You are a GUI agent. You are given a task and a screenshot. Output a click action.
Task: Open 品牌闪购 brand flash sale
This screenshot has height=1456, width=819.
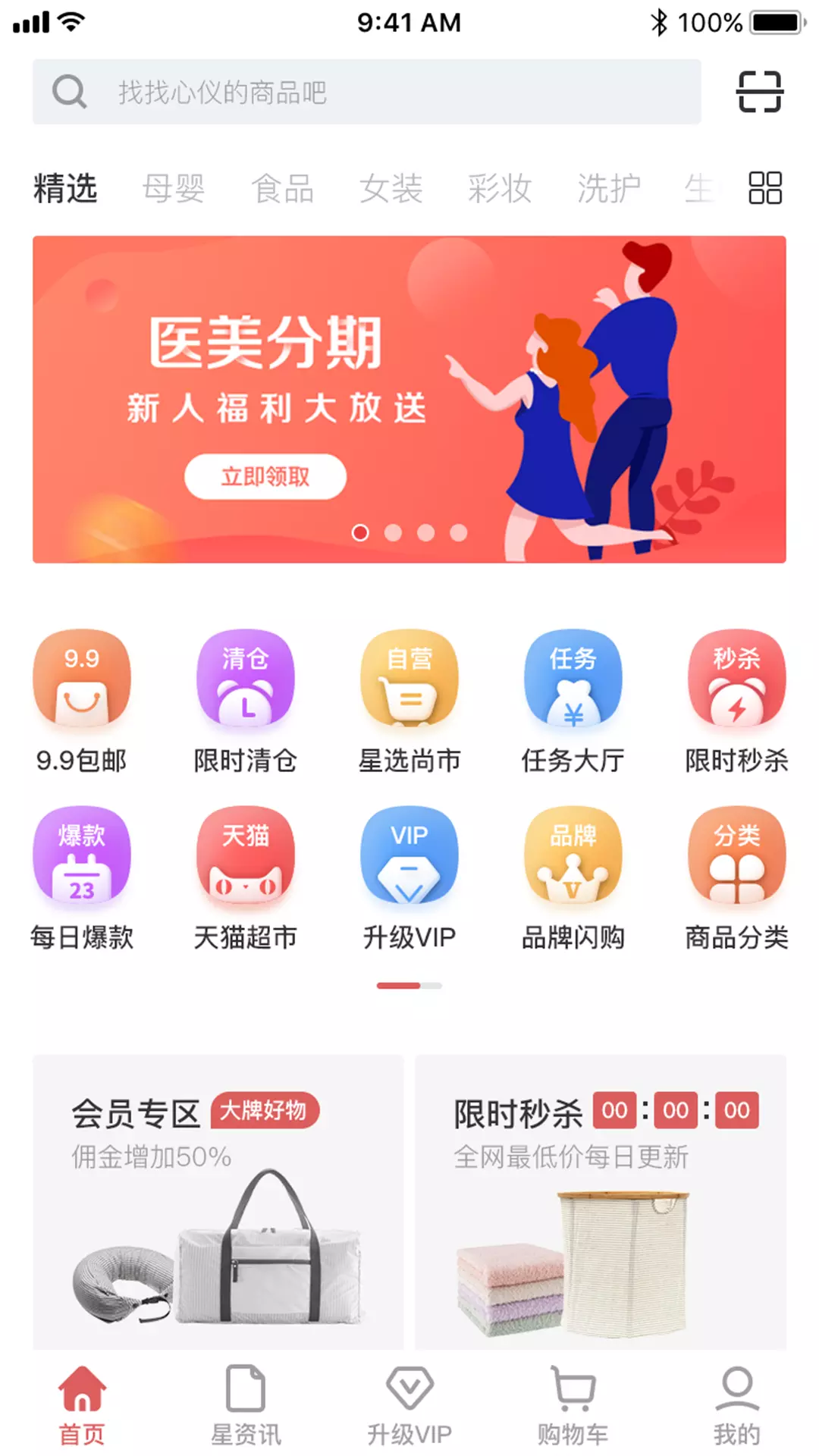coord(573,877)
